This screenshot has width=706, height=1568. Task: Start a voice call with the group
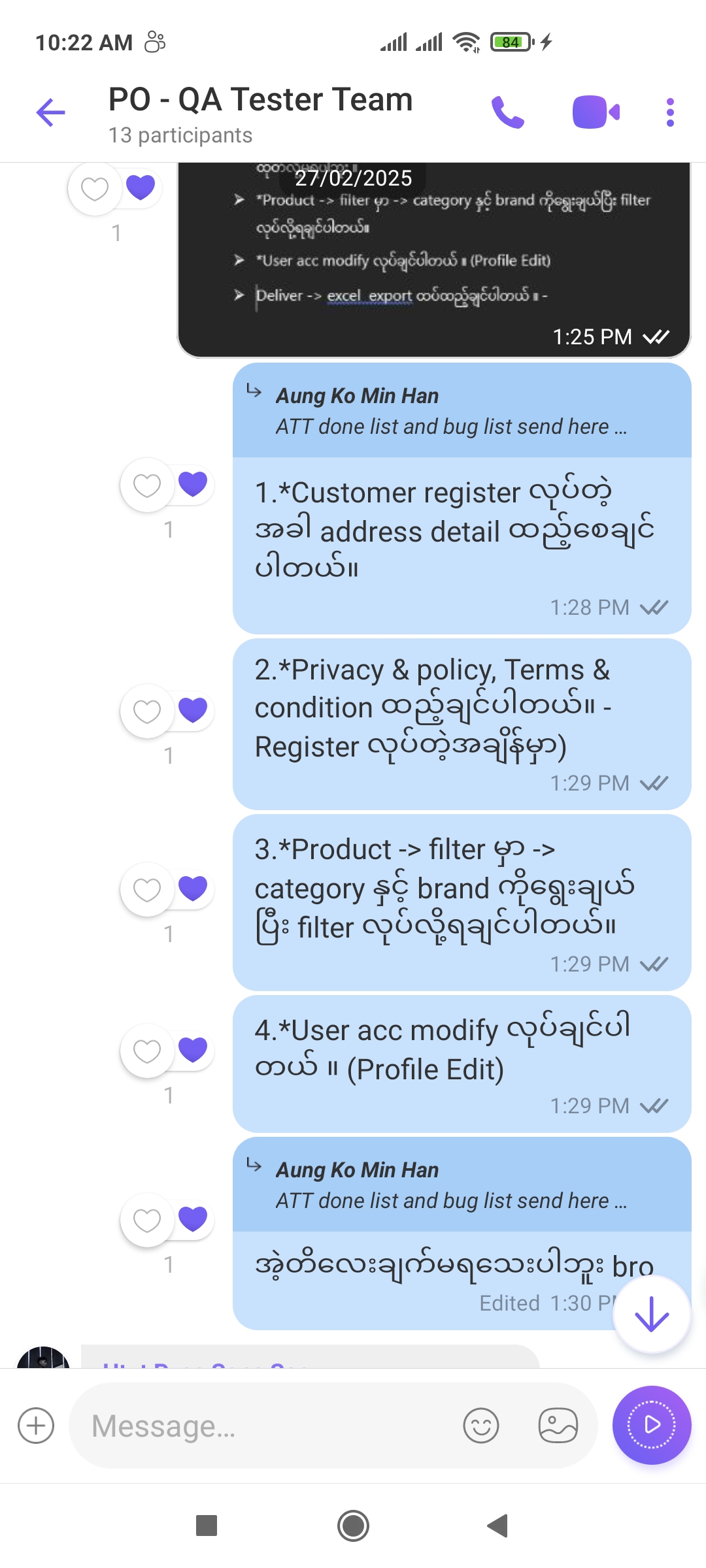(x=507, y=112)
